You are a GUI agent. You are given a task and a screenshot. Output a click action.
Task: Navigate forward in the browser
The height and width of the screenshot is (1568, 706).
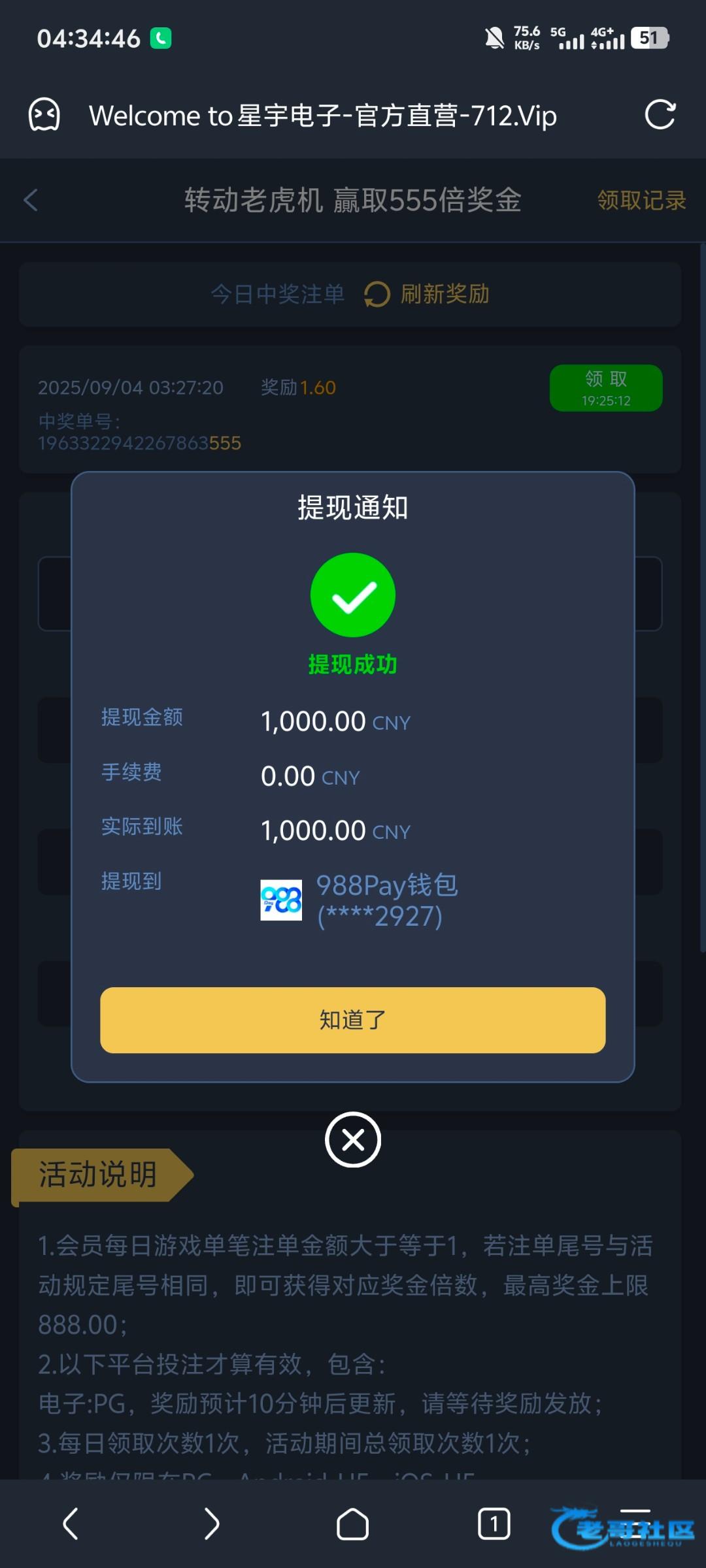pos(211,1524)
